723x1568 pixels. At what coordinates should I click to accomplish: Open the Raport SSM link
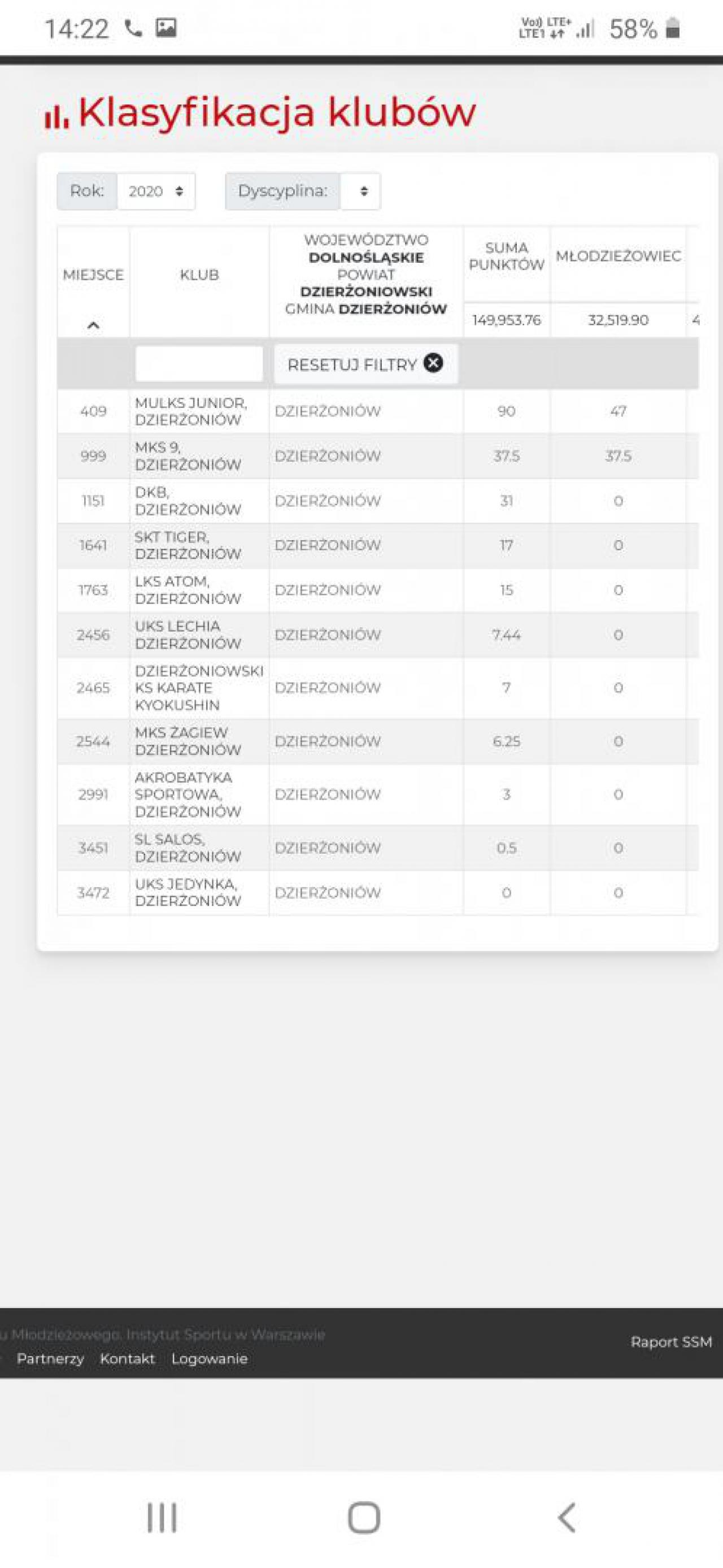click(670, 1341)
